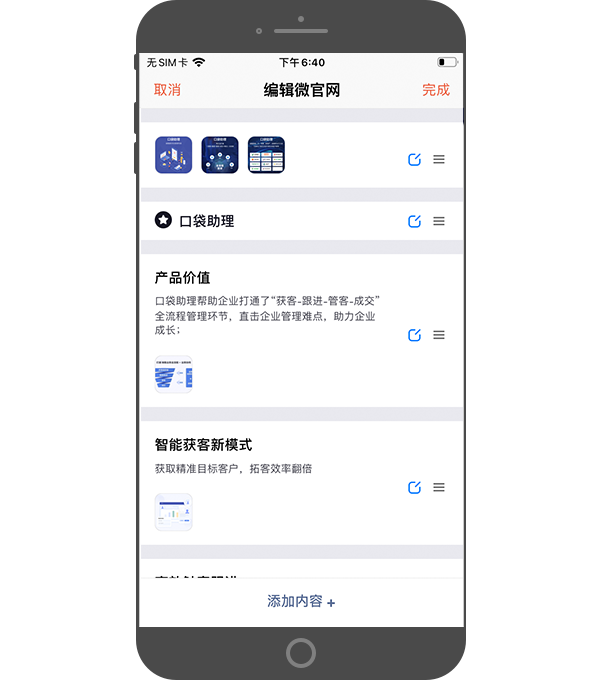Viewport: 600px width, 680px height.
Task: Edit the image gallery section
Action: pyautogui.click(x=415, y=160)
